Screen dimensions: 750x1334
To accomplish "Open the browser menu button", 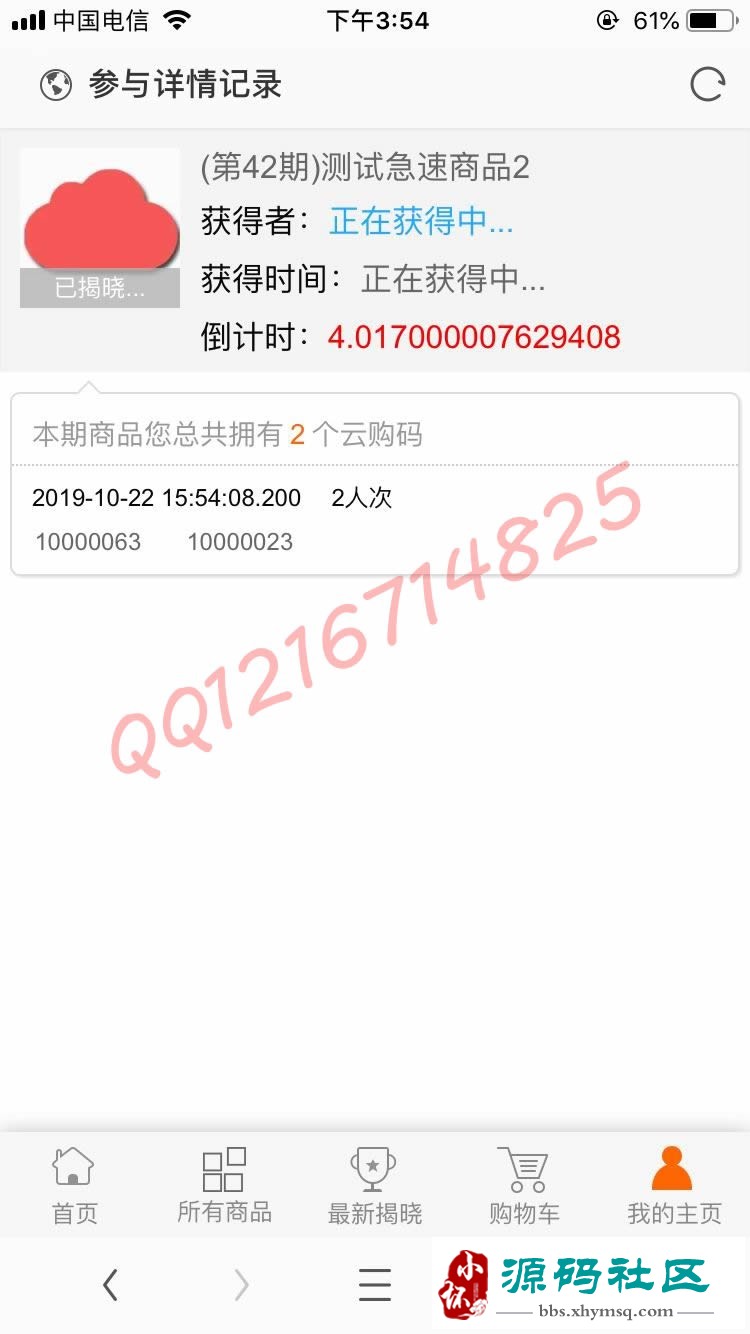I will point(375,1285).
